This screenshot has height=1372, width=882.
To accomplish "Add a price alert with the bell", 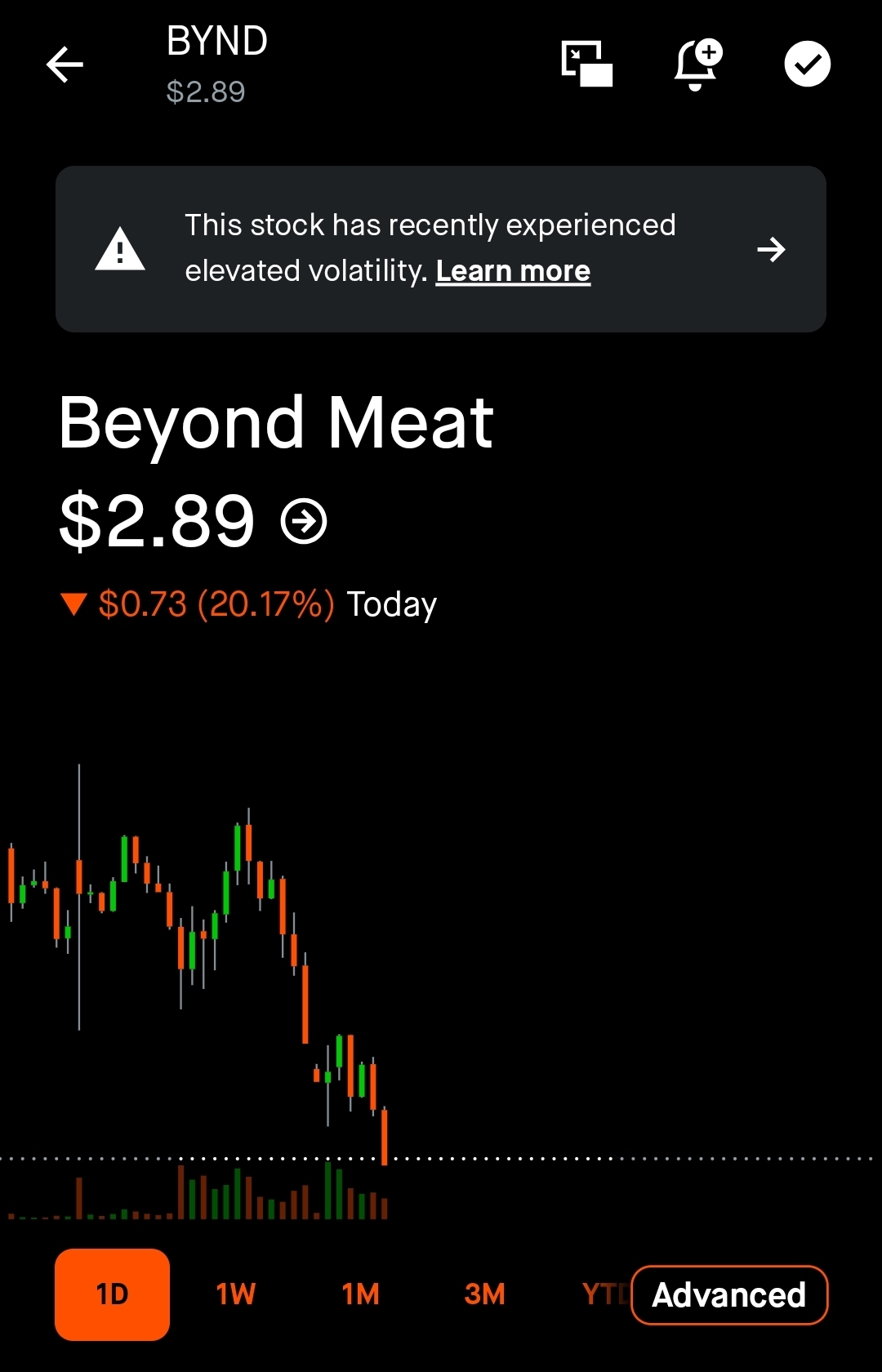I will point(697,65).
